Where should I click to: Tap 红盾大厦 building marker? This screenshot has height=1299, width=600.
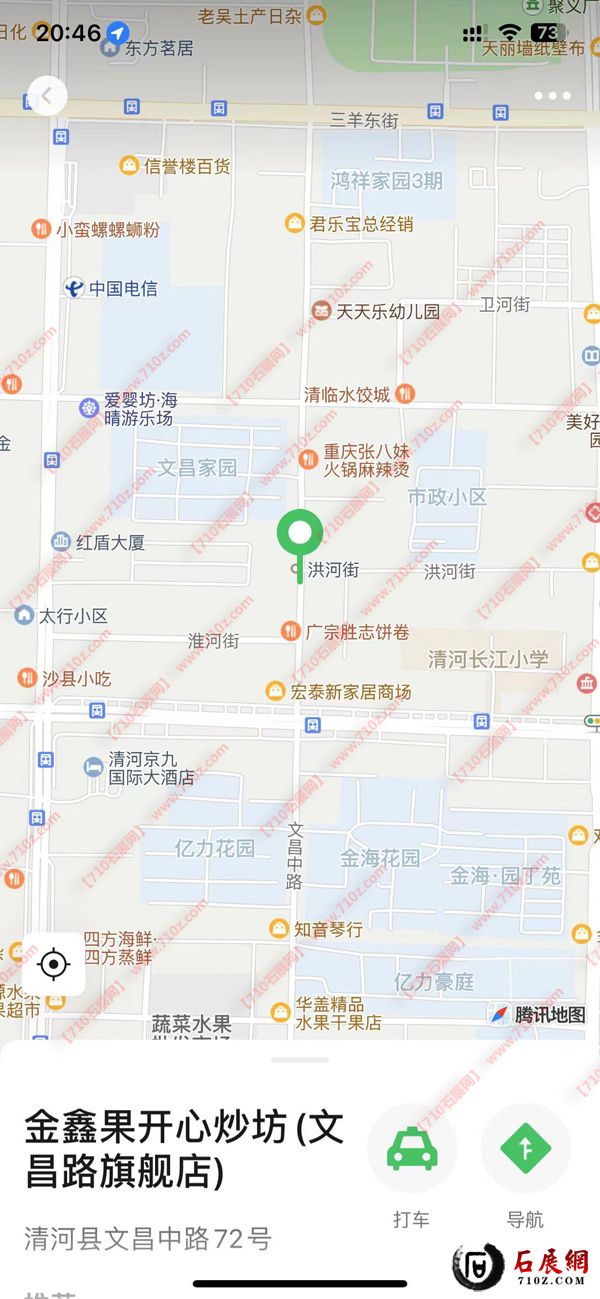tap(61, 542)
